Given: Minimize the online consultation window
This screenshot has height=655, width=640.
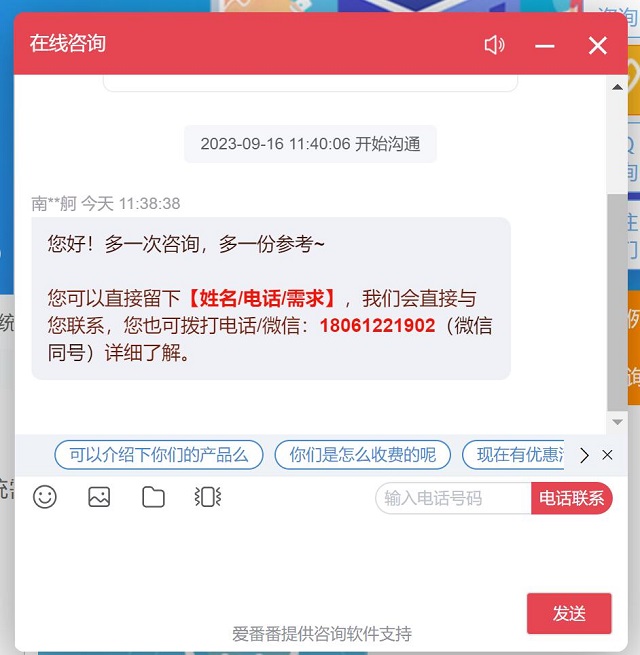Looking at the screenshot, I should click(x=545, y=46).
